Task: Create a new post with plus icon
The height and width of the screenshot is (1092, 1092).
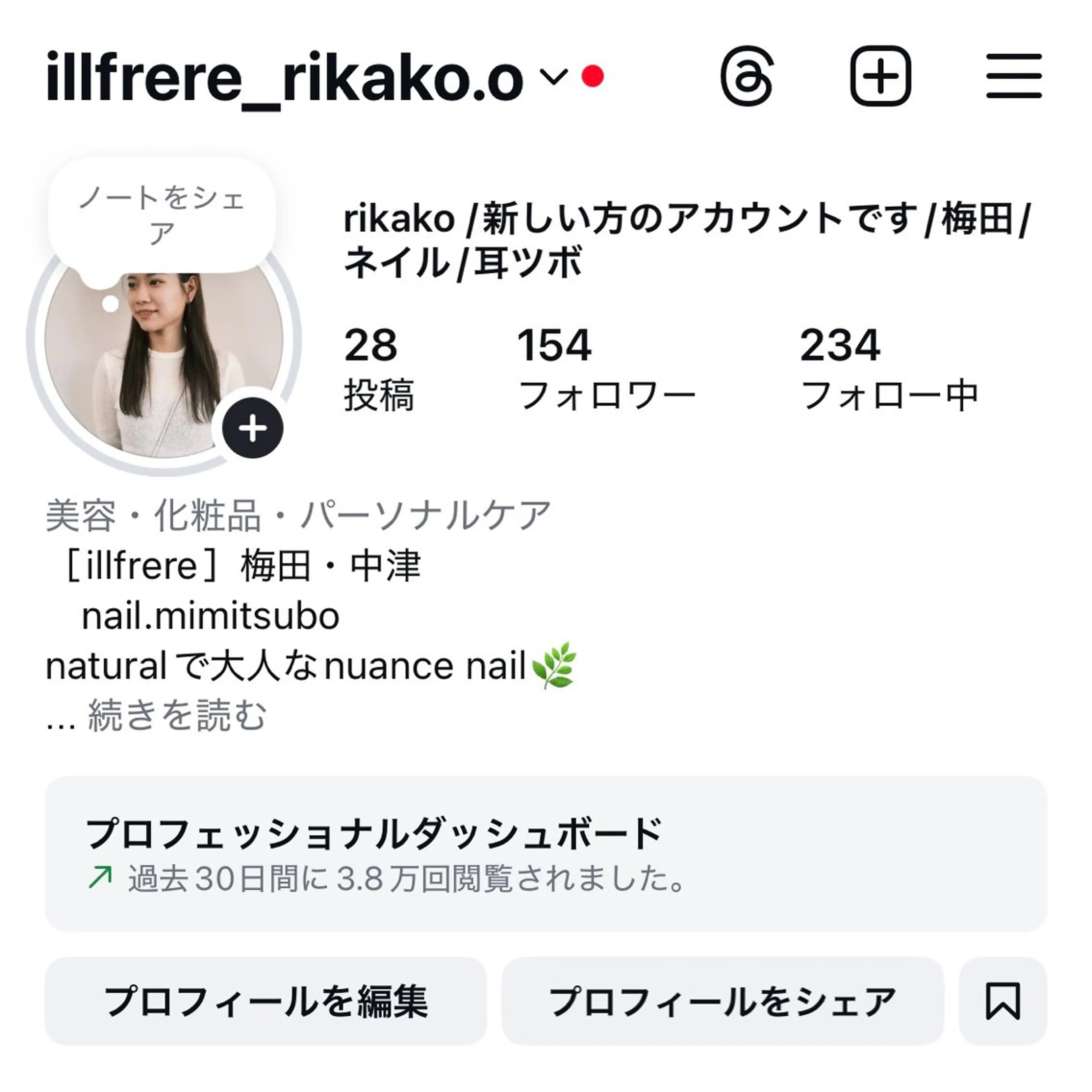Action: tap(880, 76)
